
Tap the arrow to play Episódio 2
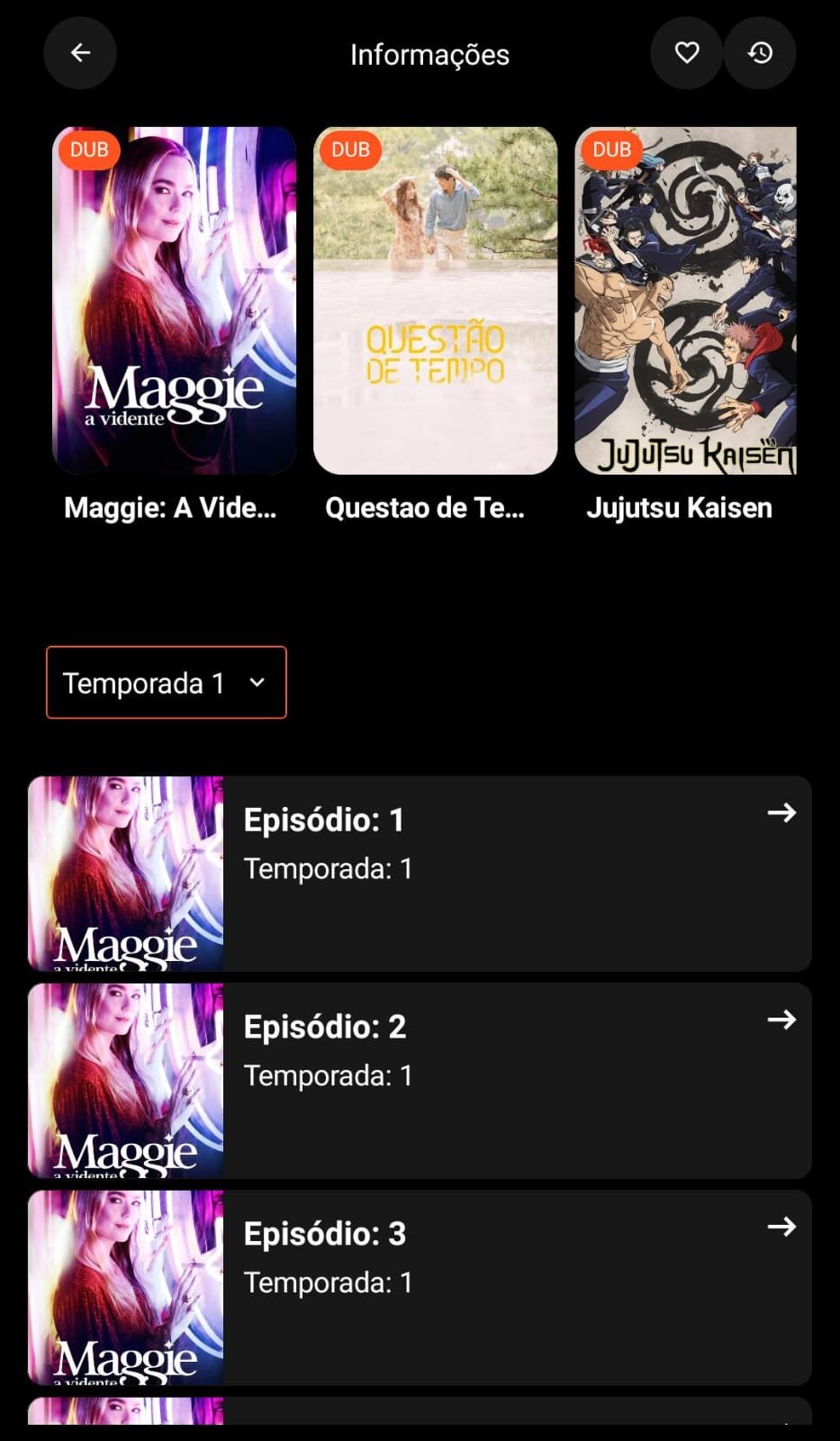[x=782, y=1020]
